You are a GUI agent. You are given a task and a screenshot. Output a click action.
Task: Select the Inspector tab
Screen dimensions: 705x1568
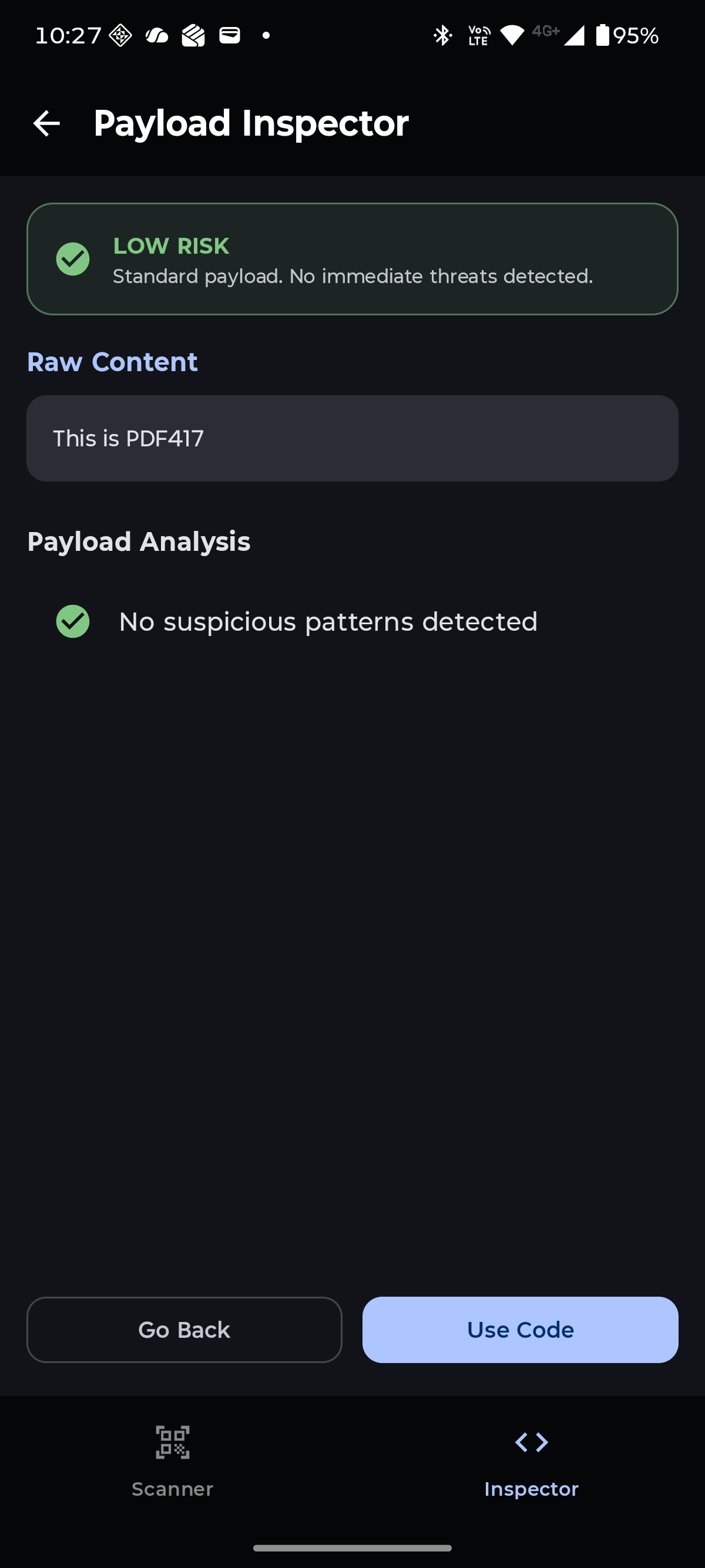tap(531, 1461)
